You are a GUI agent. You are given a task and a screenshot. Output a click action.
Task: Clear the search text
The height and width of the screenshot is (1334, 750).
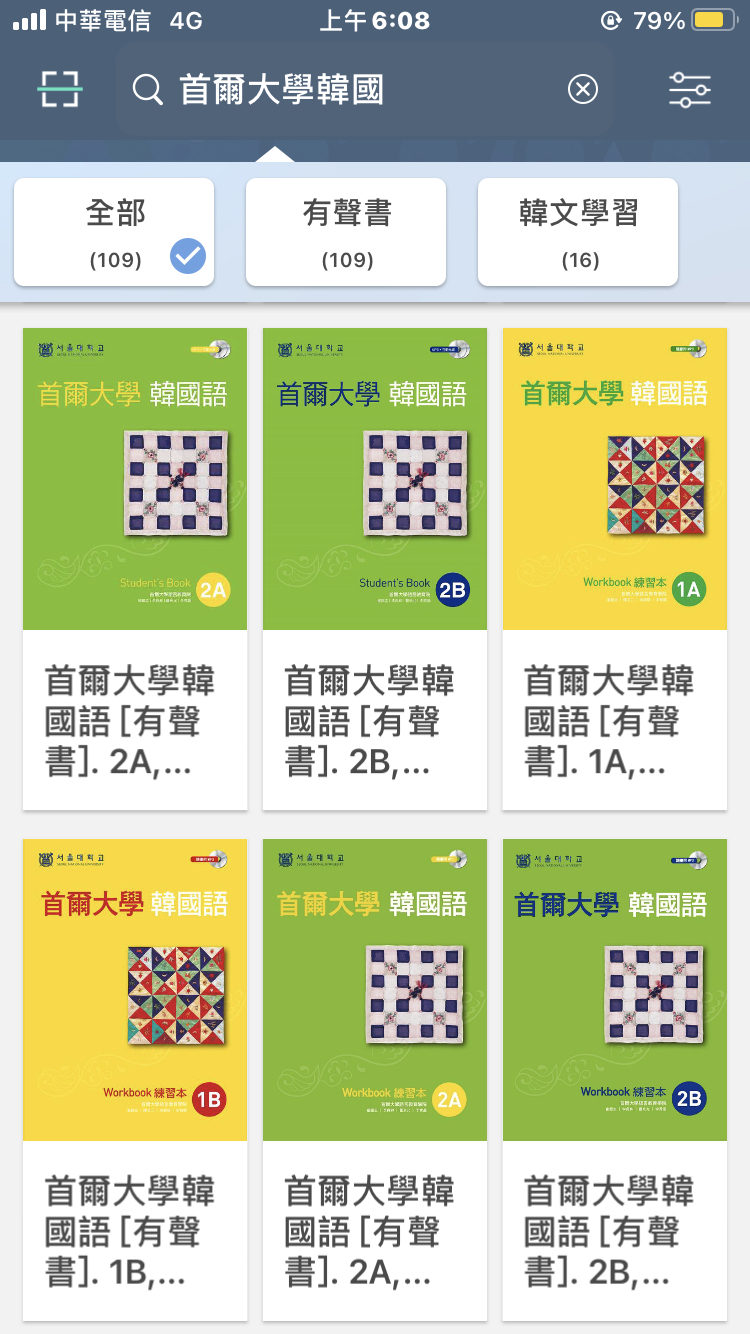point(582,90)
